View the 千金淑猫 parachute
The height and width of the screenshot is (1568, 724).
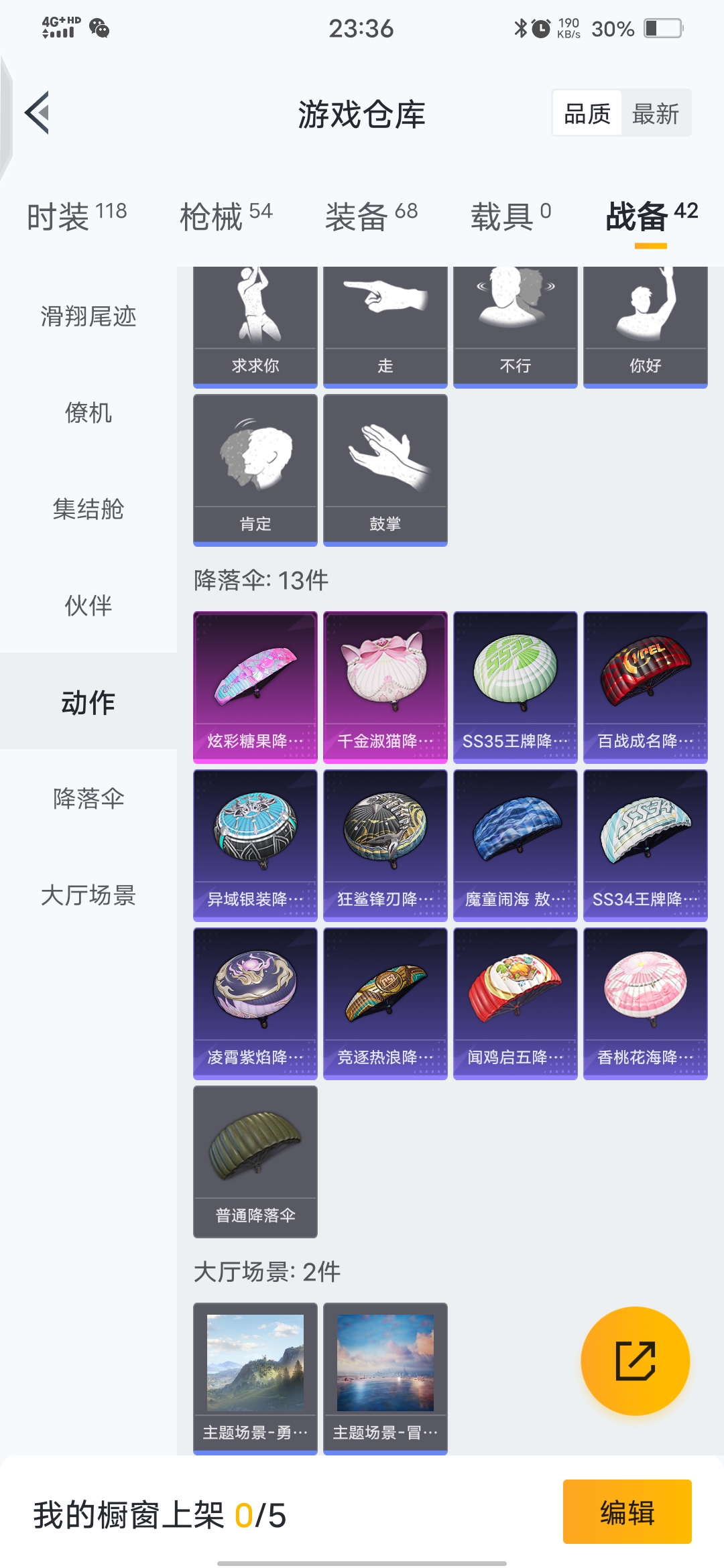point(385,687)
